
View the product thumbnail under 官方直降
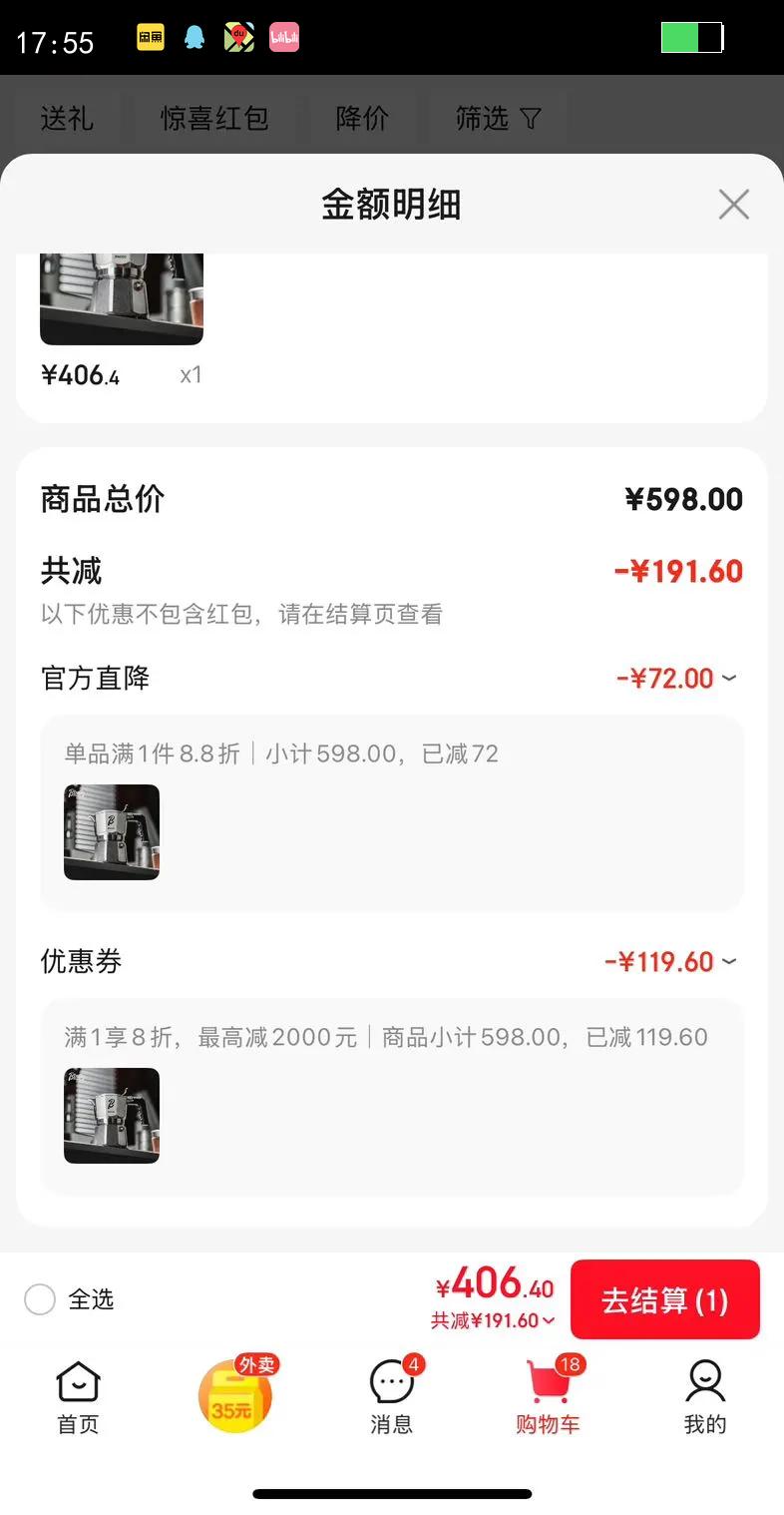click(112, 832)
